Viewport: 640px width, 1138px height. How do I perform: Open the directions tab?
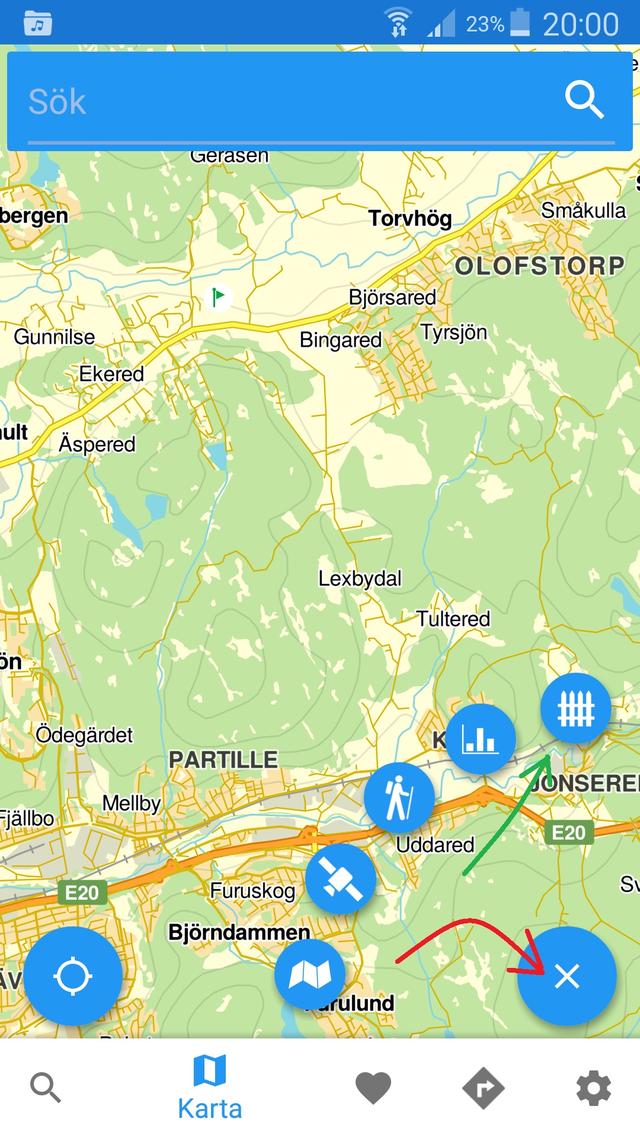tap(483, 1088)
